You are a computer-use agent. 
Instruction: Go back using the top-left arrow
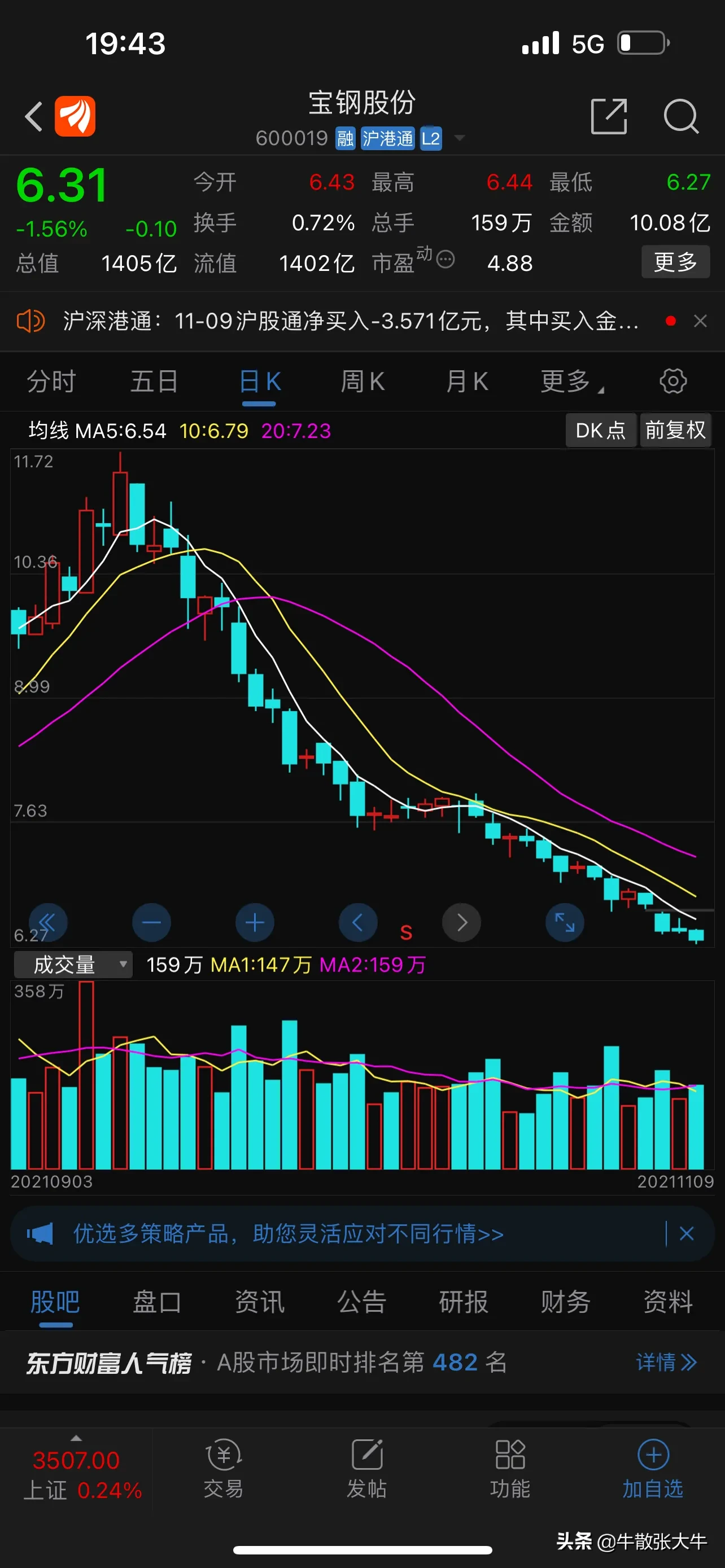coord(34,116)
